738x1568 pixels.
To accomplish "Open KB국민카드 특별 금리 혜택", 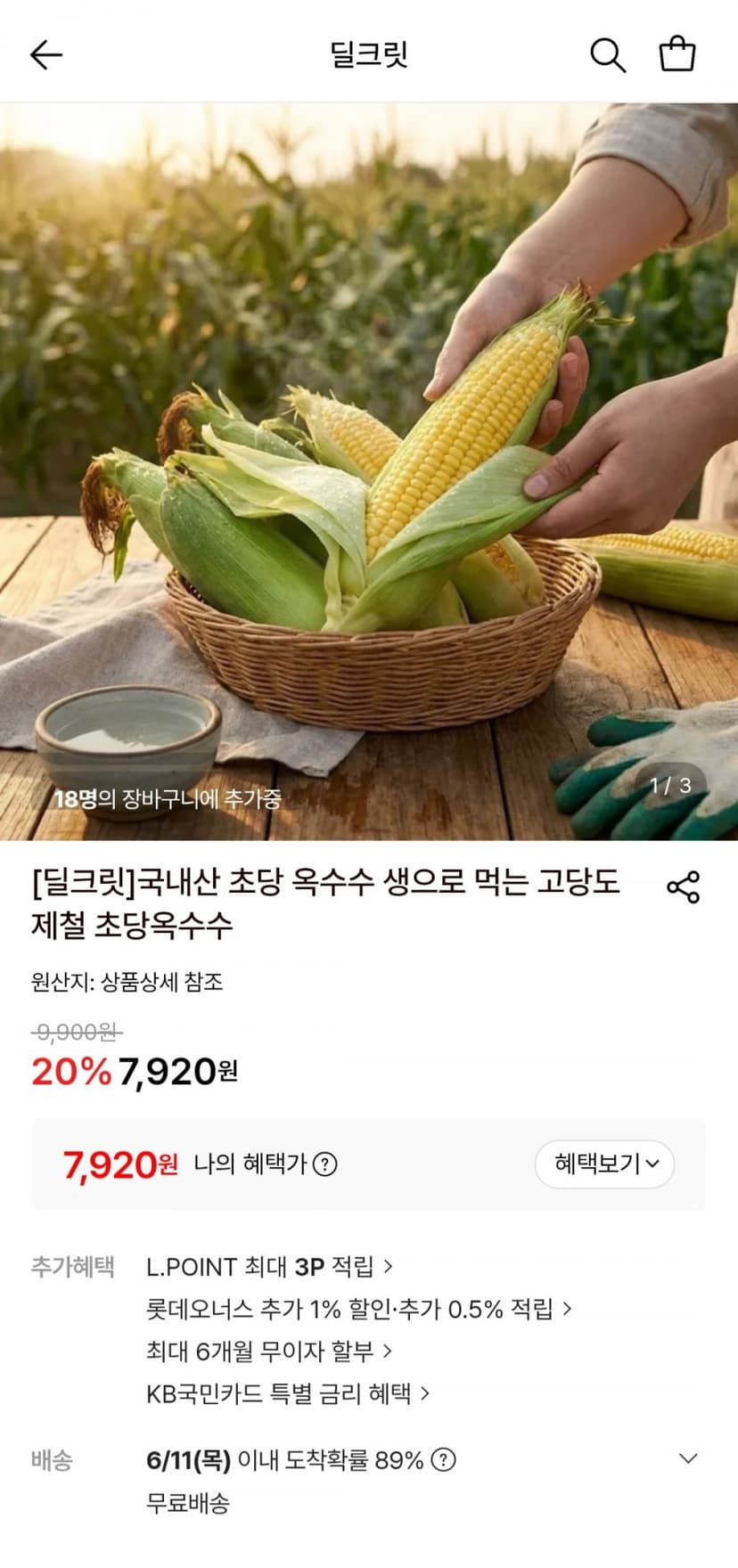I will (288, 1393).
